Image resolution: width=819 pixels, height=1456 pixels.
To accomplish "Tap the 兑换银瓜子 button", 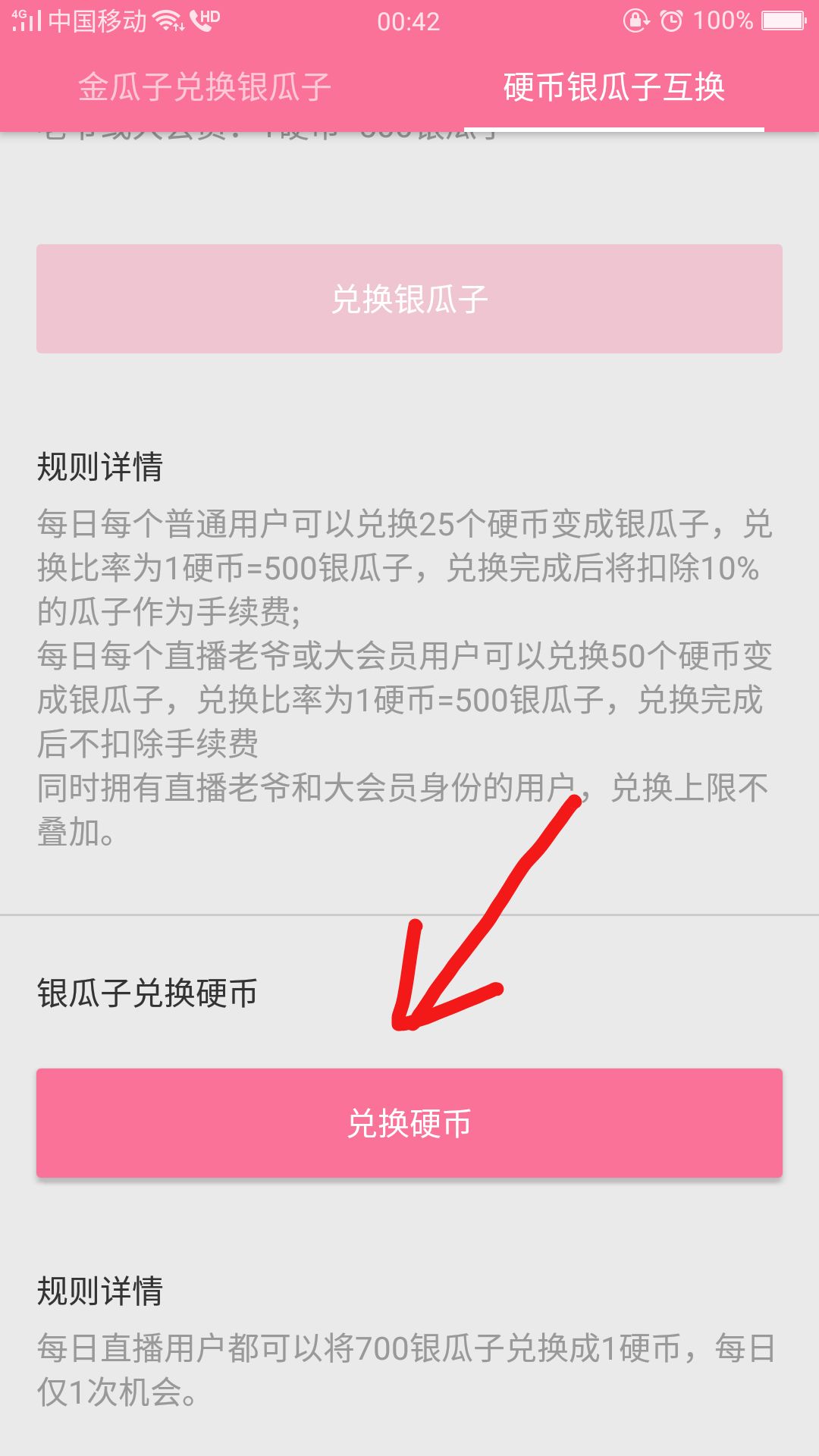I will coord(409,299).
